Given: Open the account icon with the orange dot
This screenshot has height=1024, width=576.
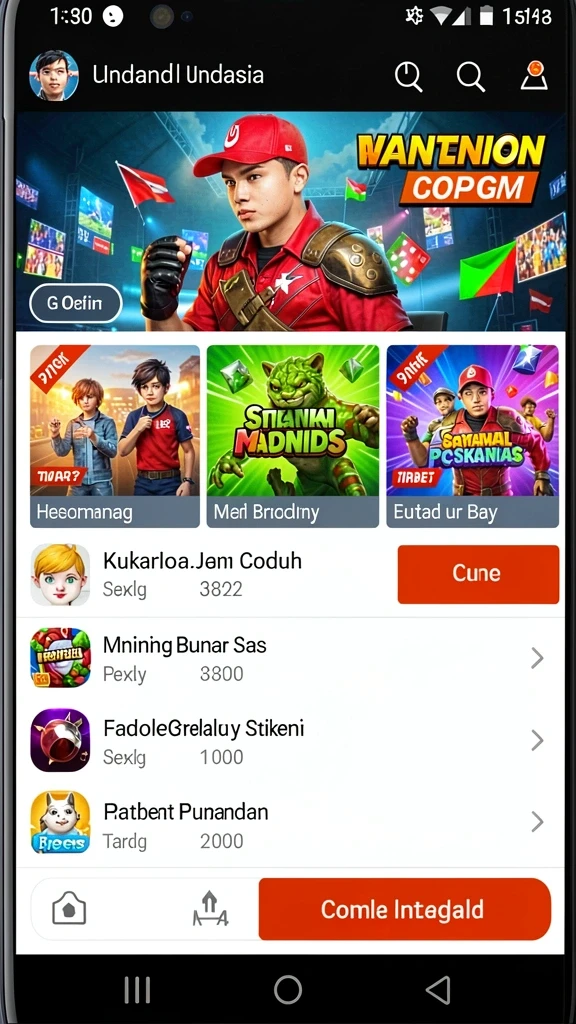Looking at the screenshot, I should pos(534,75).
